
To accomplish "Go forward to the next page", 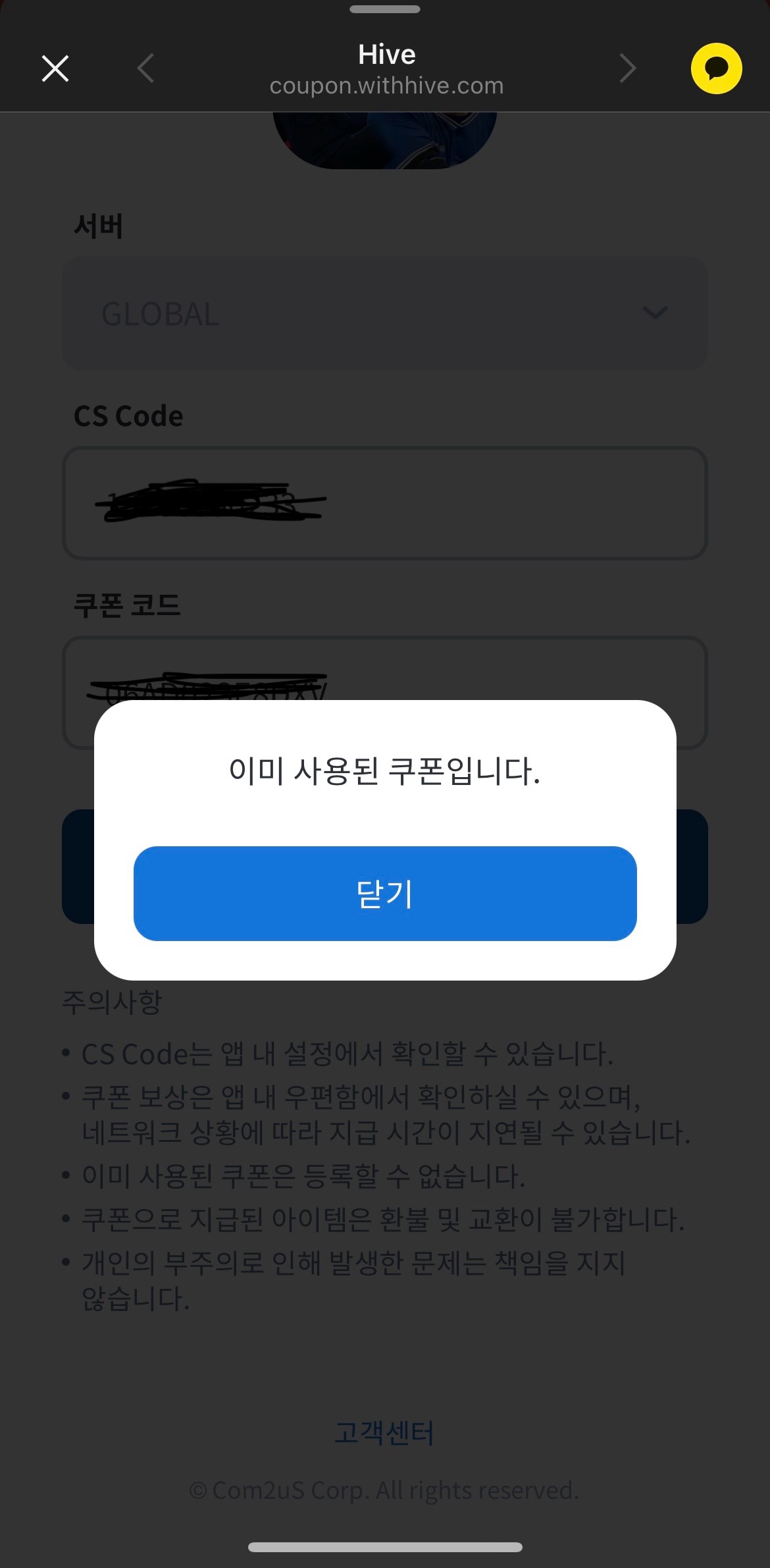I will (x=628, y=68).
